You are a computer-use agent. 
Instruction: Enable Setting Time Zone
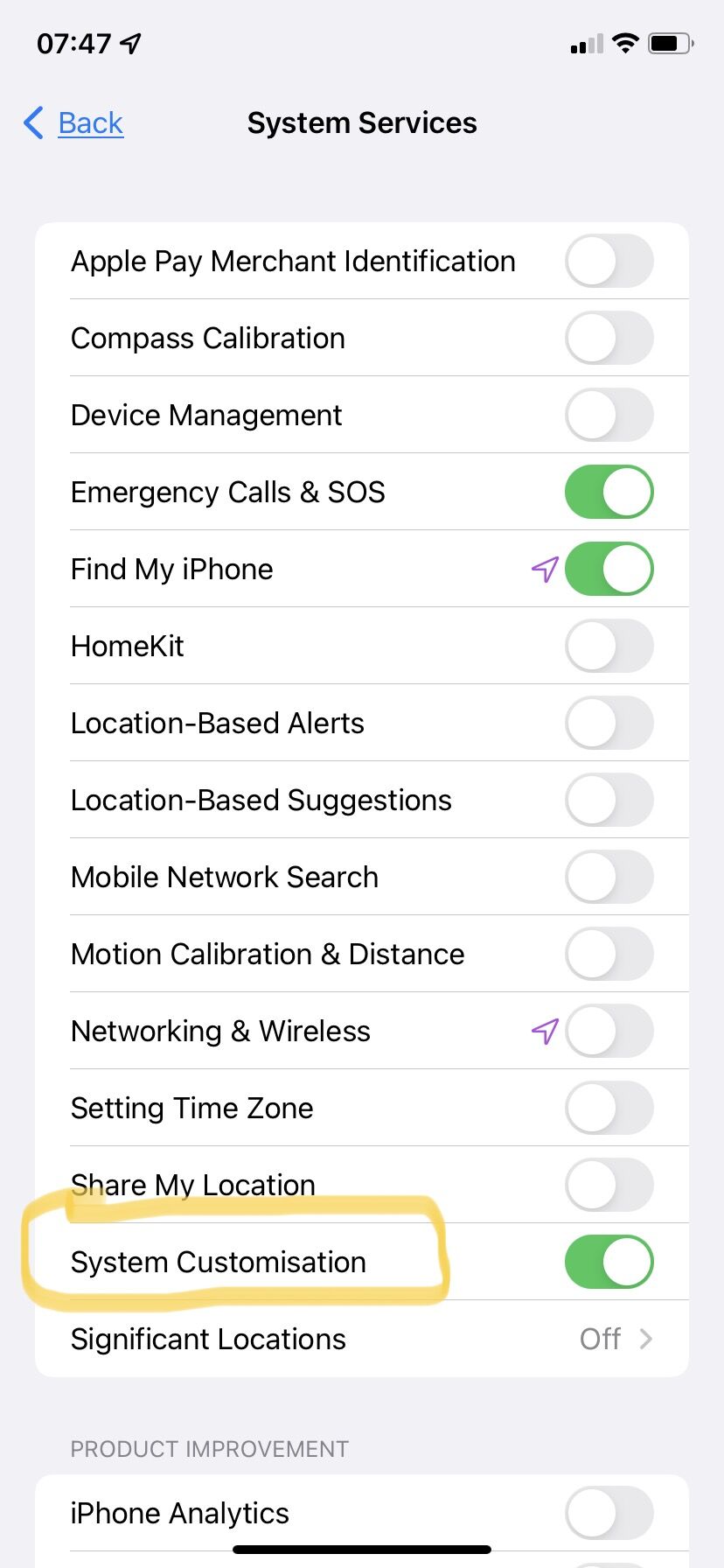tap(609, 1108)
